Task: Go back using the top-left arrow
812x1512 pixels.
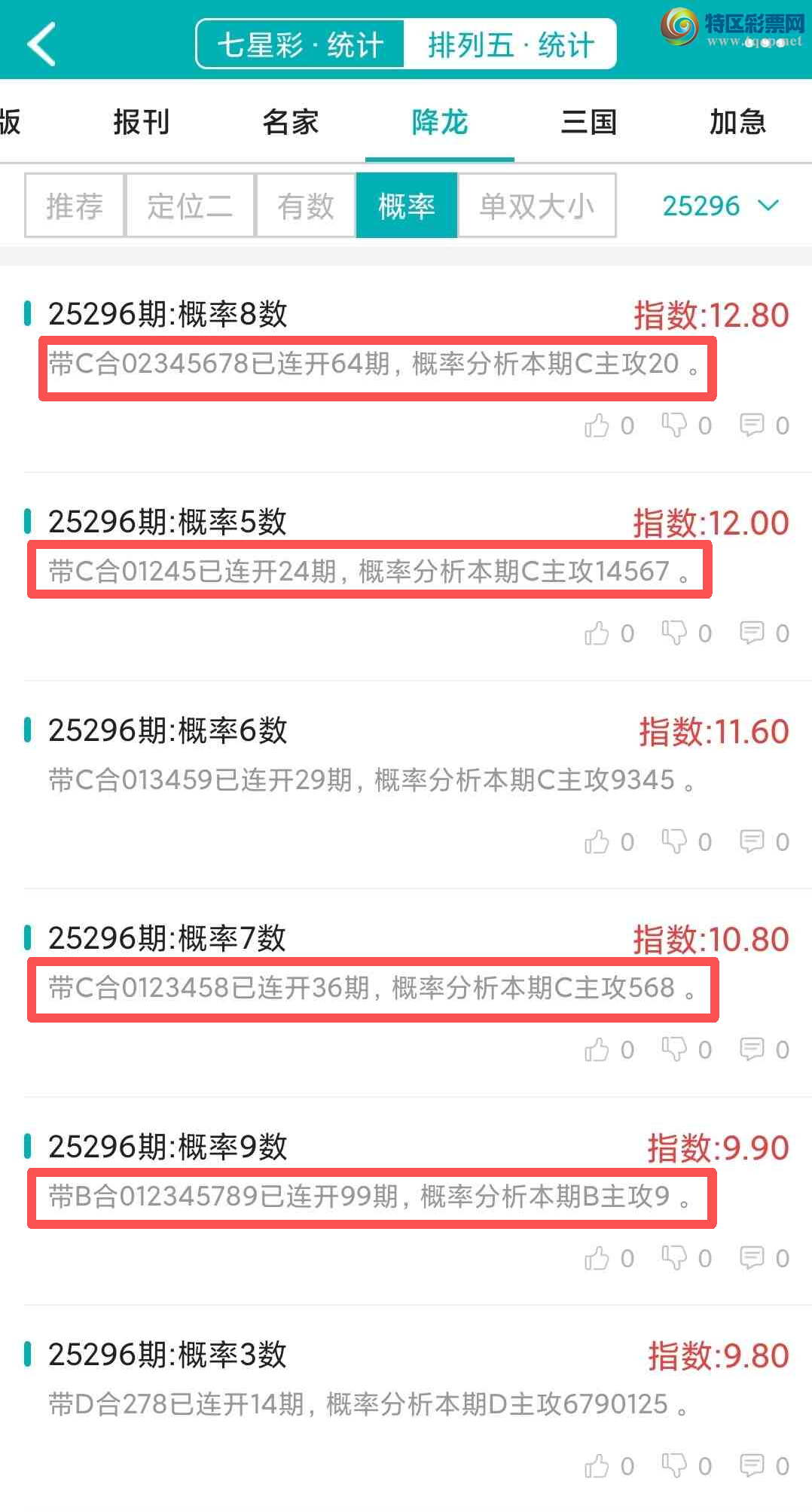Action: tap(41, 44)
